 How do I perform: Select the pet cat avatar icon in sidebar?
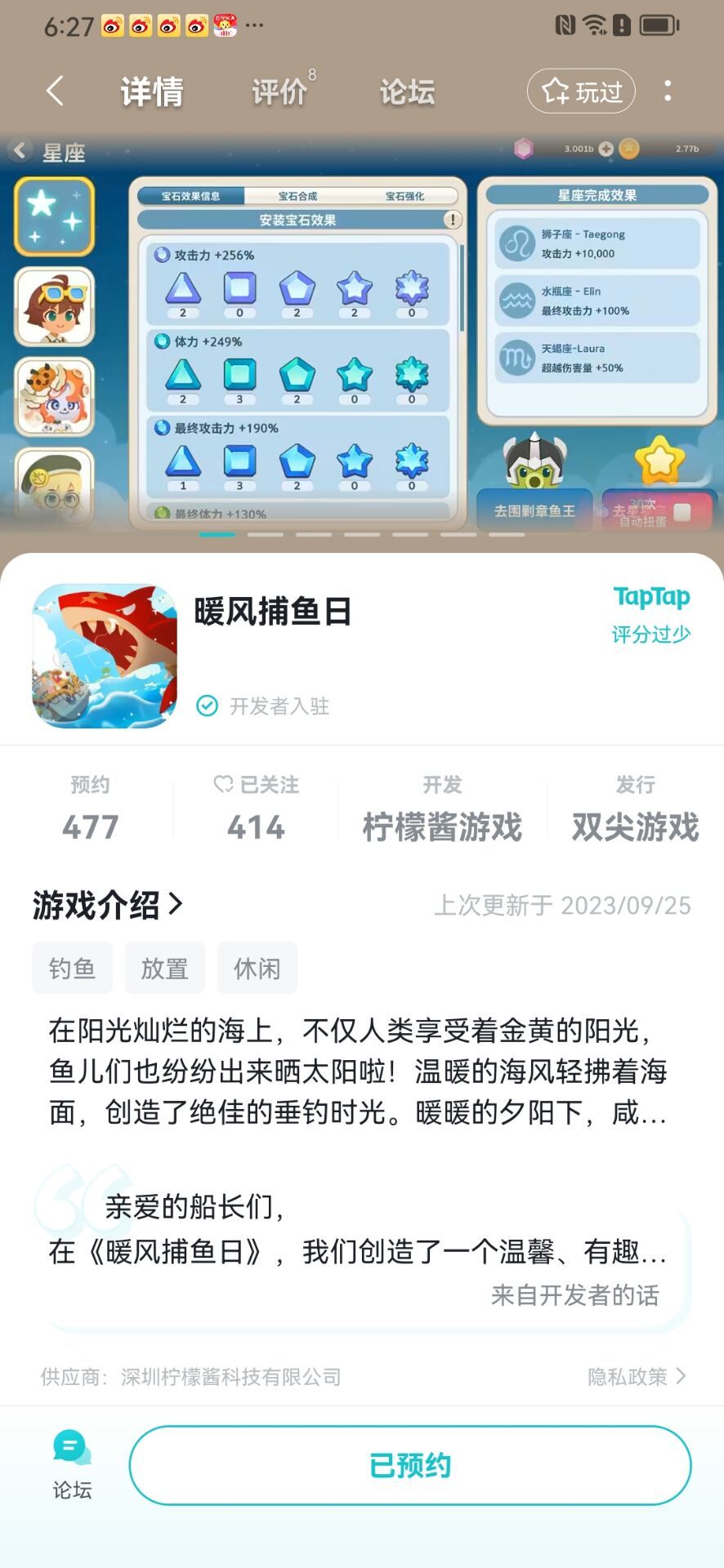[x=54, y=398]
